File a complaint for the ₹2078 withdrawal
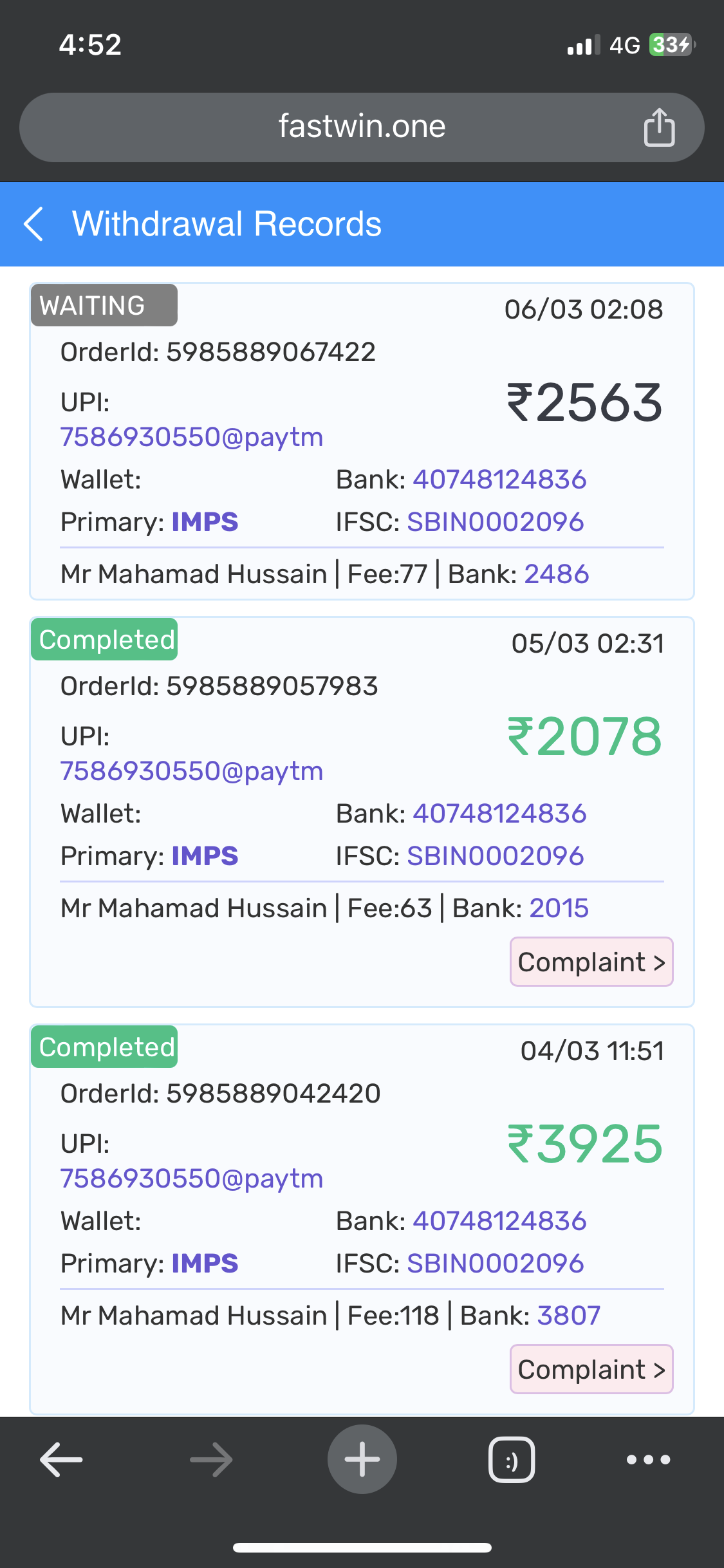 pos(591,962)
